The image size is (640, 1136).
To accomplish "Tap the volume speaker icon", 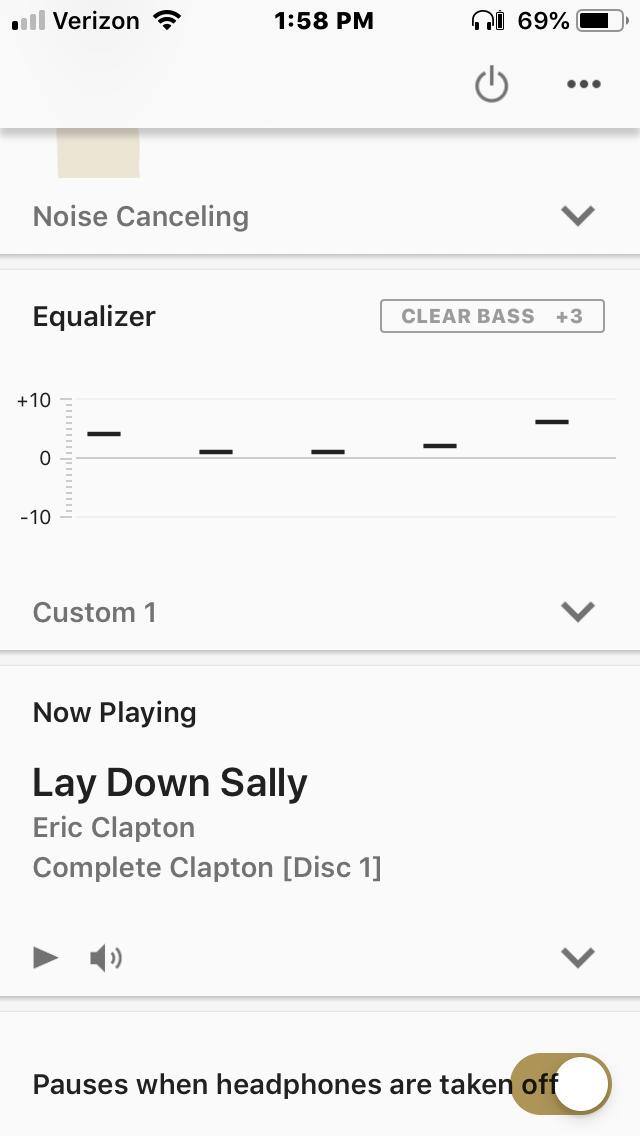I will tap(105, 958).
